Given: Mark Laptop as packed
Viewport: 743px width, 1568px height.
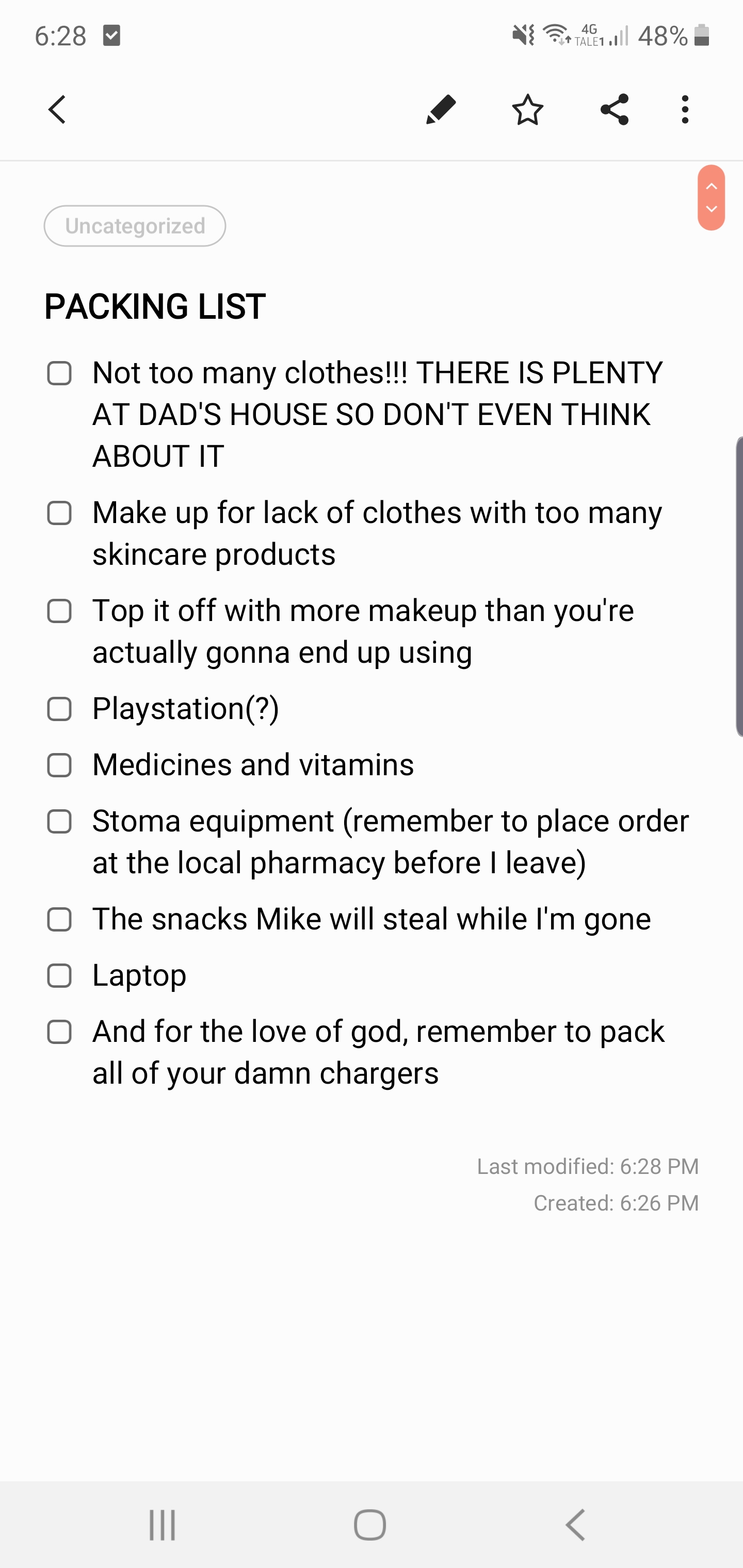Looking at the screenshot, I should [x=60, y=976].
